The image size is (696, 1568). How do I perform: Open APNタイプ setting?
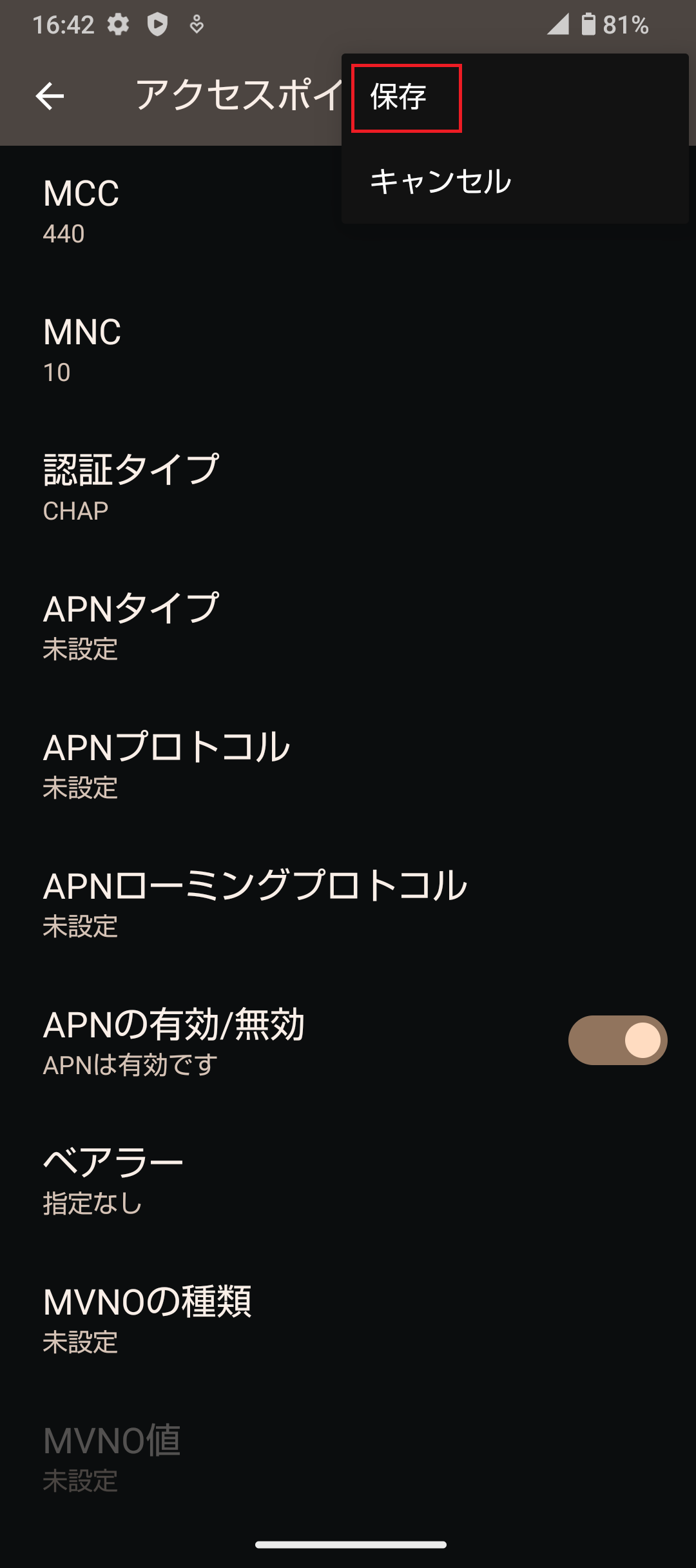pyautogui.click(x=131, y=627)
